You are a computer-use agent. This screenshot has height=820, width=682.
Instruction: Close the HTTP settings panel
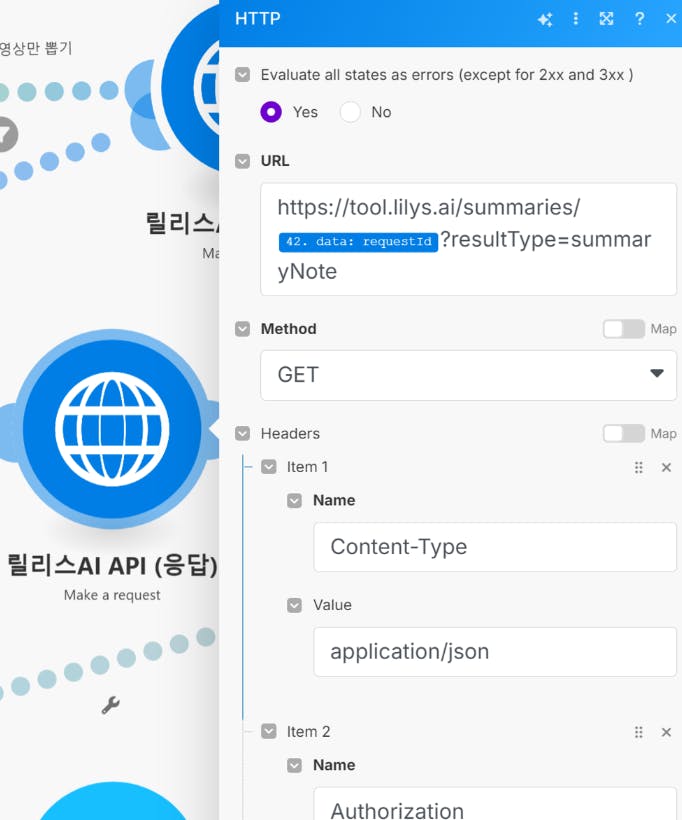tap(670, 19)
